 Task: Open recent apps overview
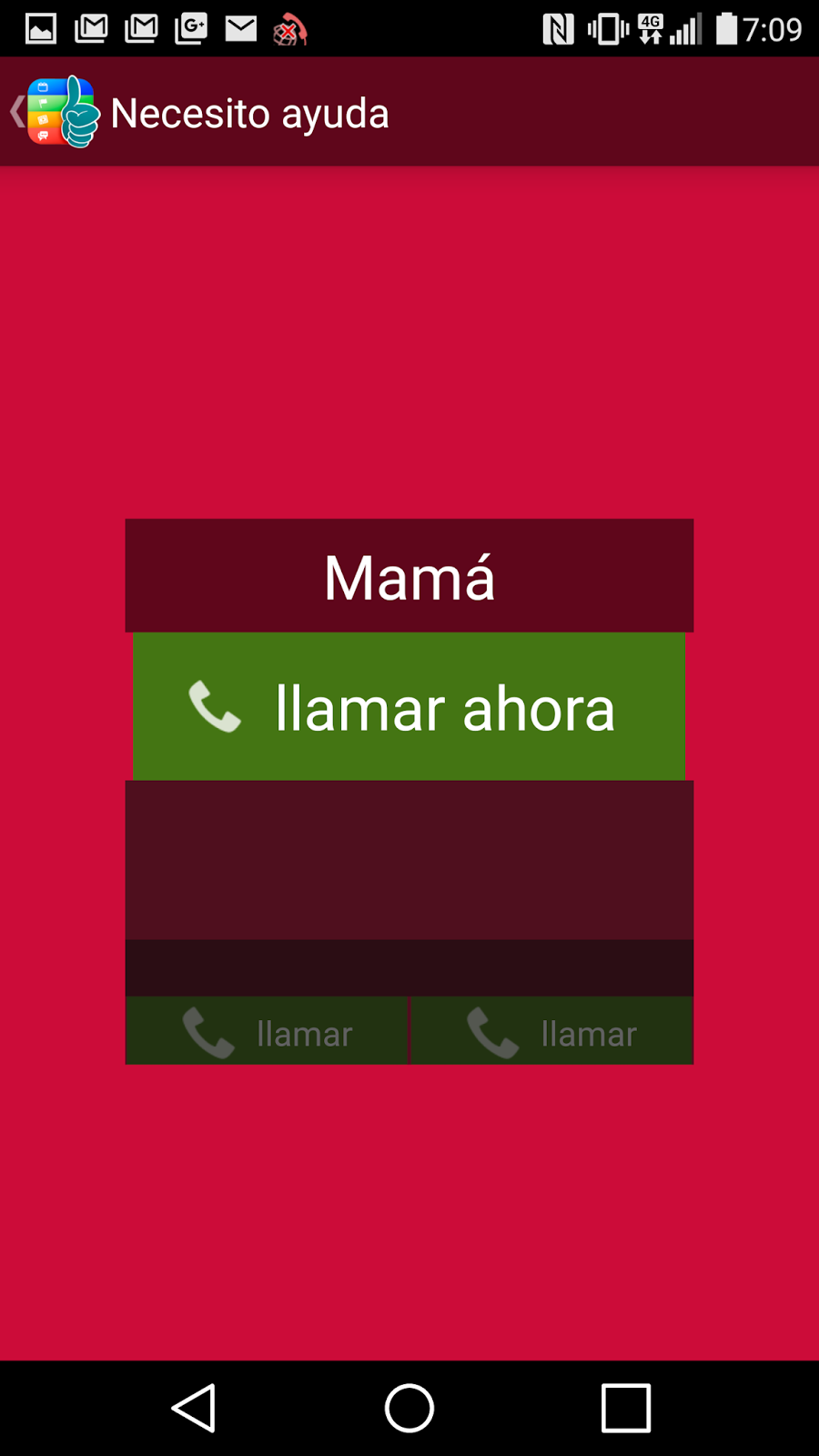[626, 1408]
